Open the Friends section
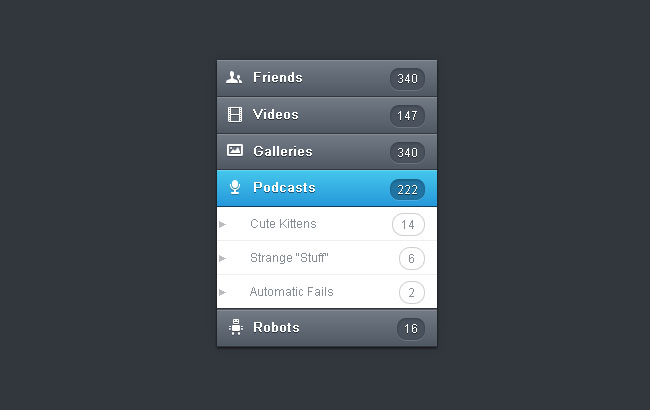 pos(278,78)
